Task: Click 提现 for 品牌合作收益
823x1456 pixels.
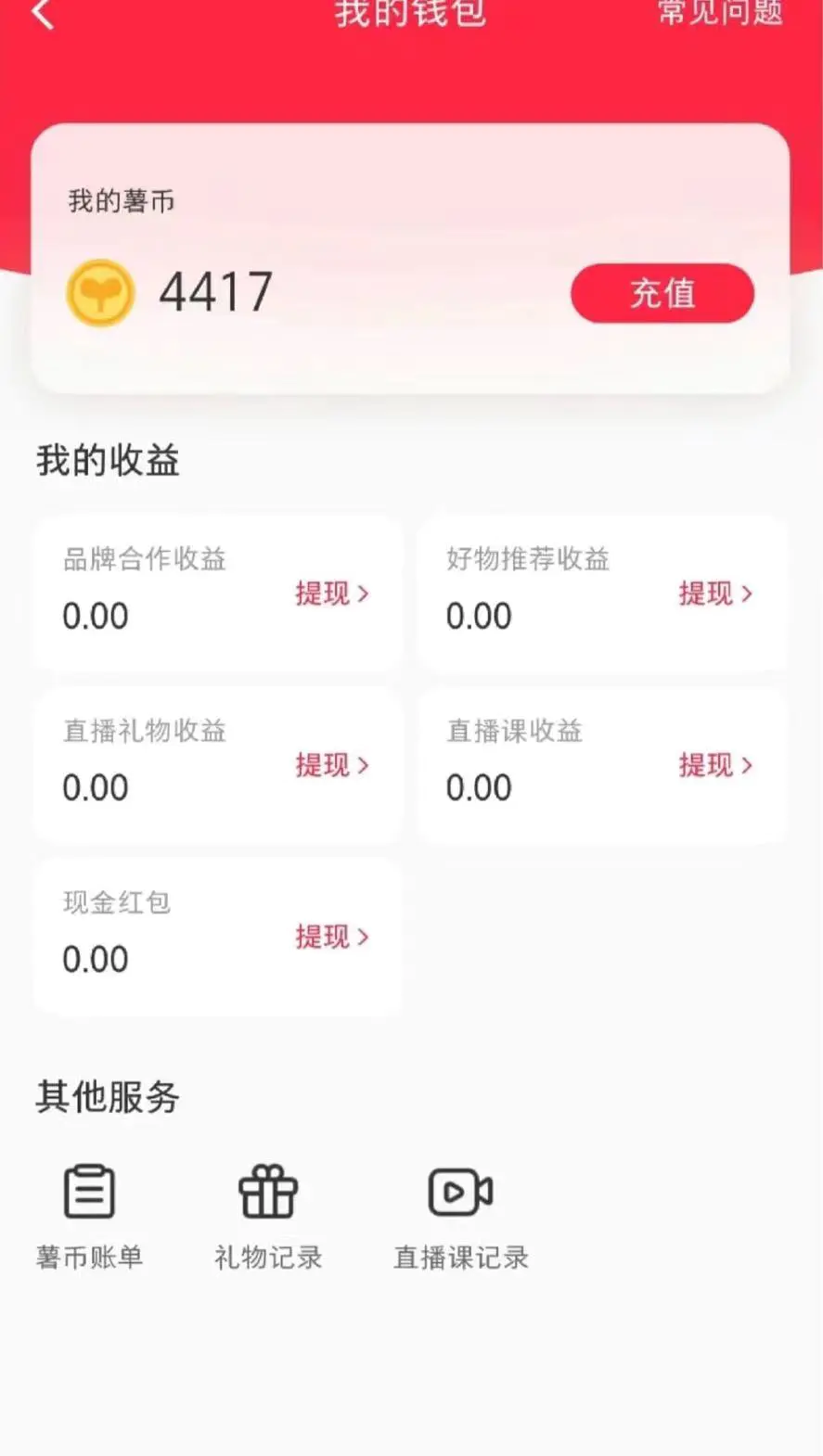Action: pos(323,594)
